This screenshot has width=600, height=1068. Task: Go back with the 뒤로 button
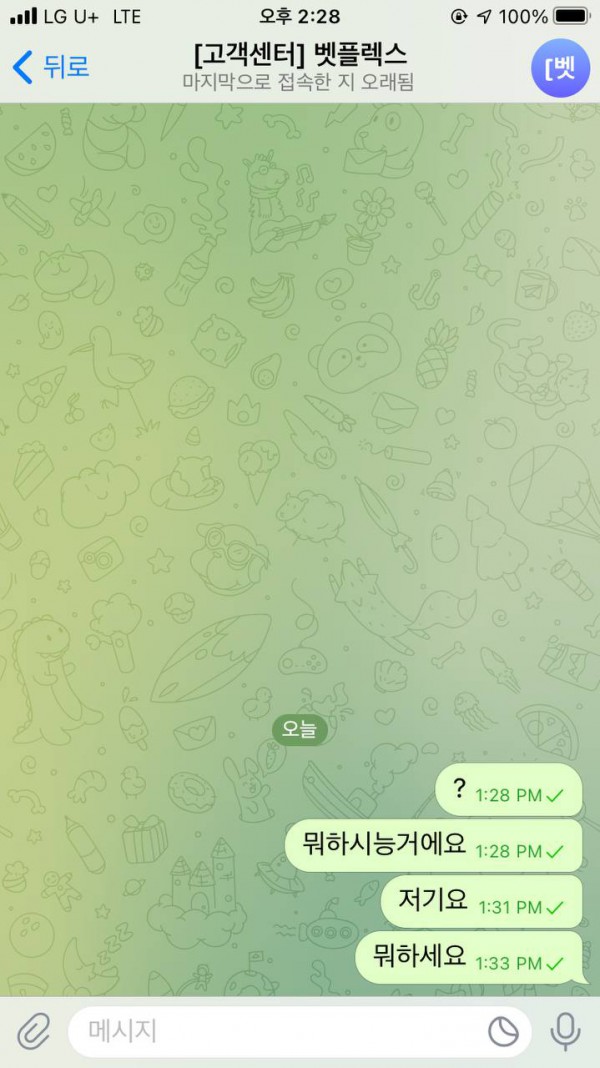(x=51, y=67)
